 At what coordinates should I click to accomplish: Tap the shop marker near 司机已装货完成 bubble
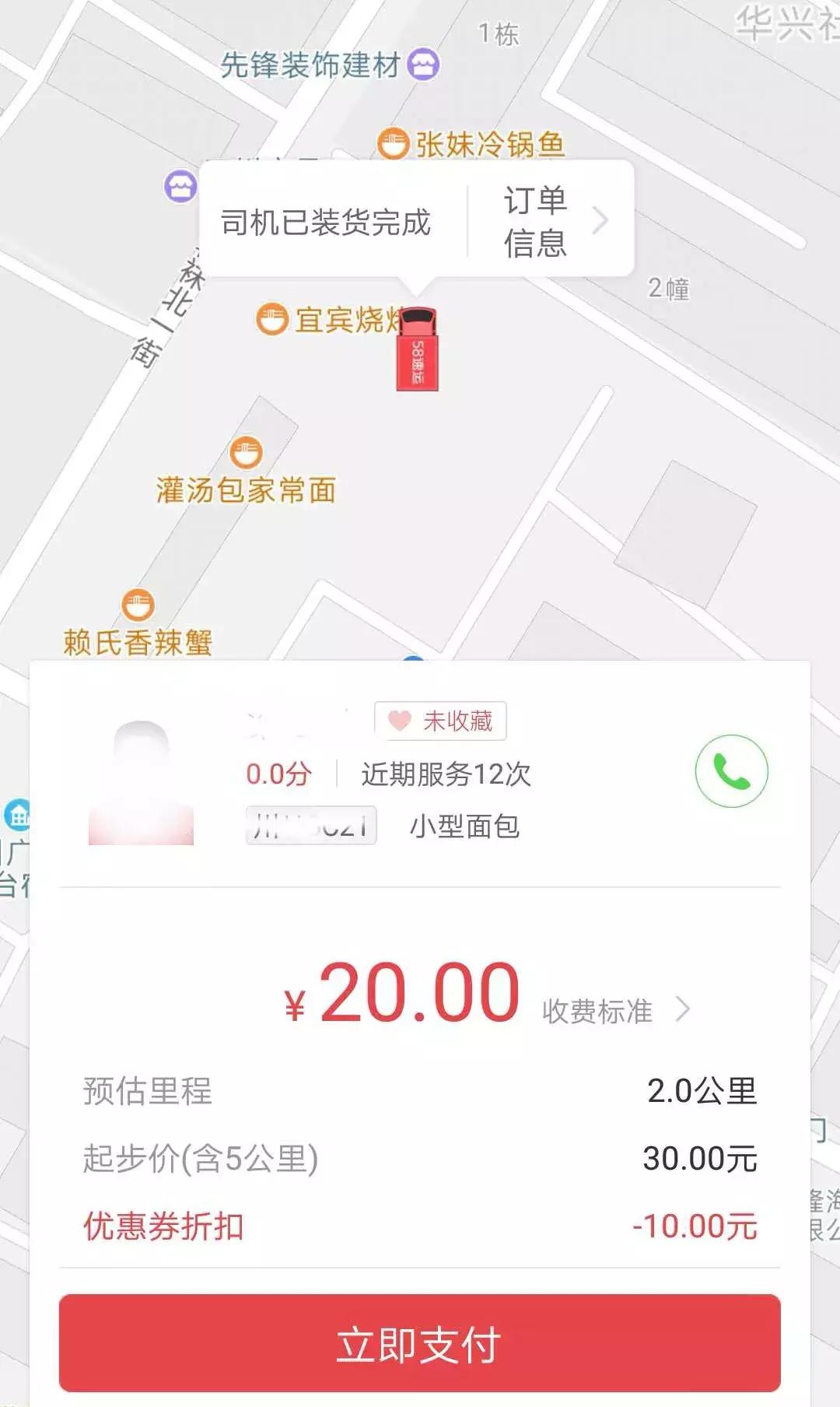[x=180, y=187]
